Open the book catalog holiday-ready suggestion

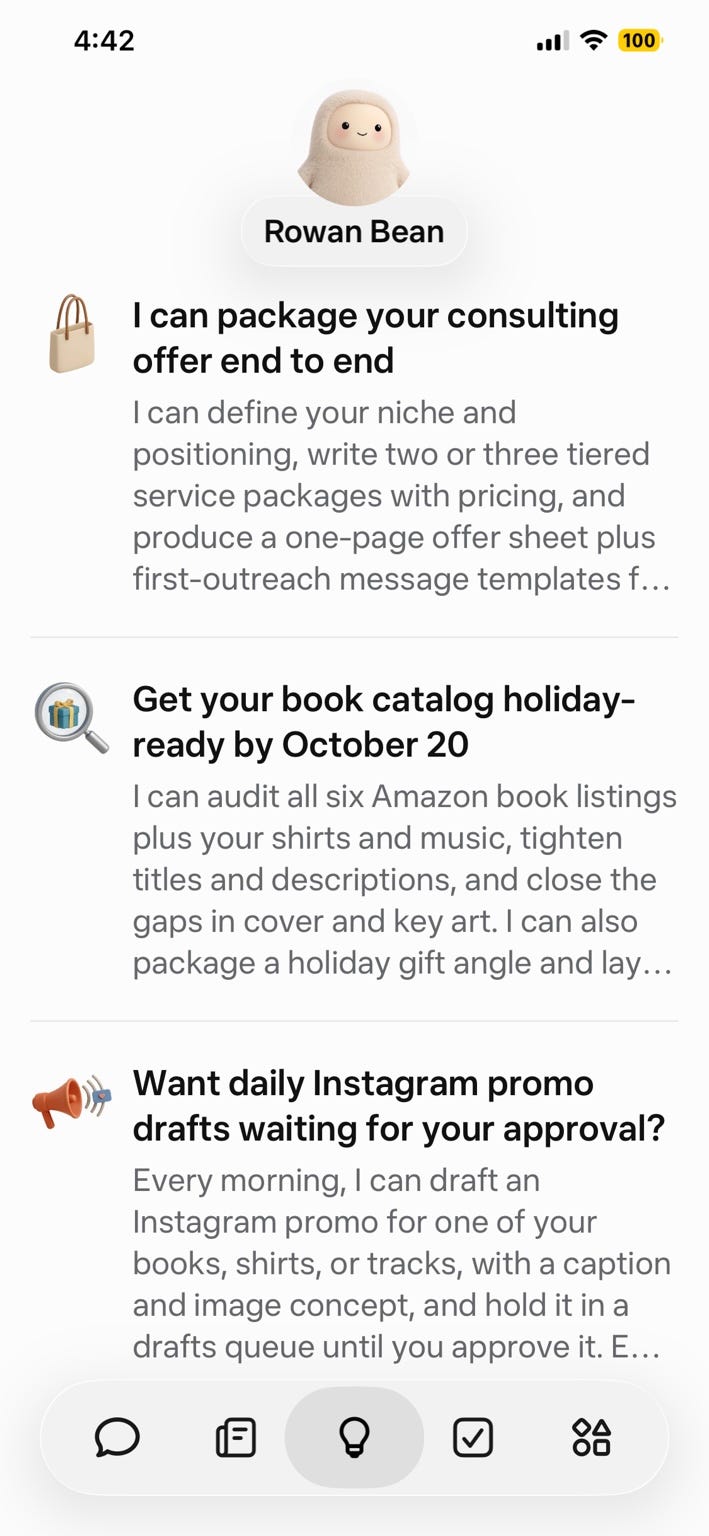coord(354,830)
